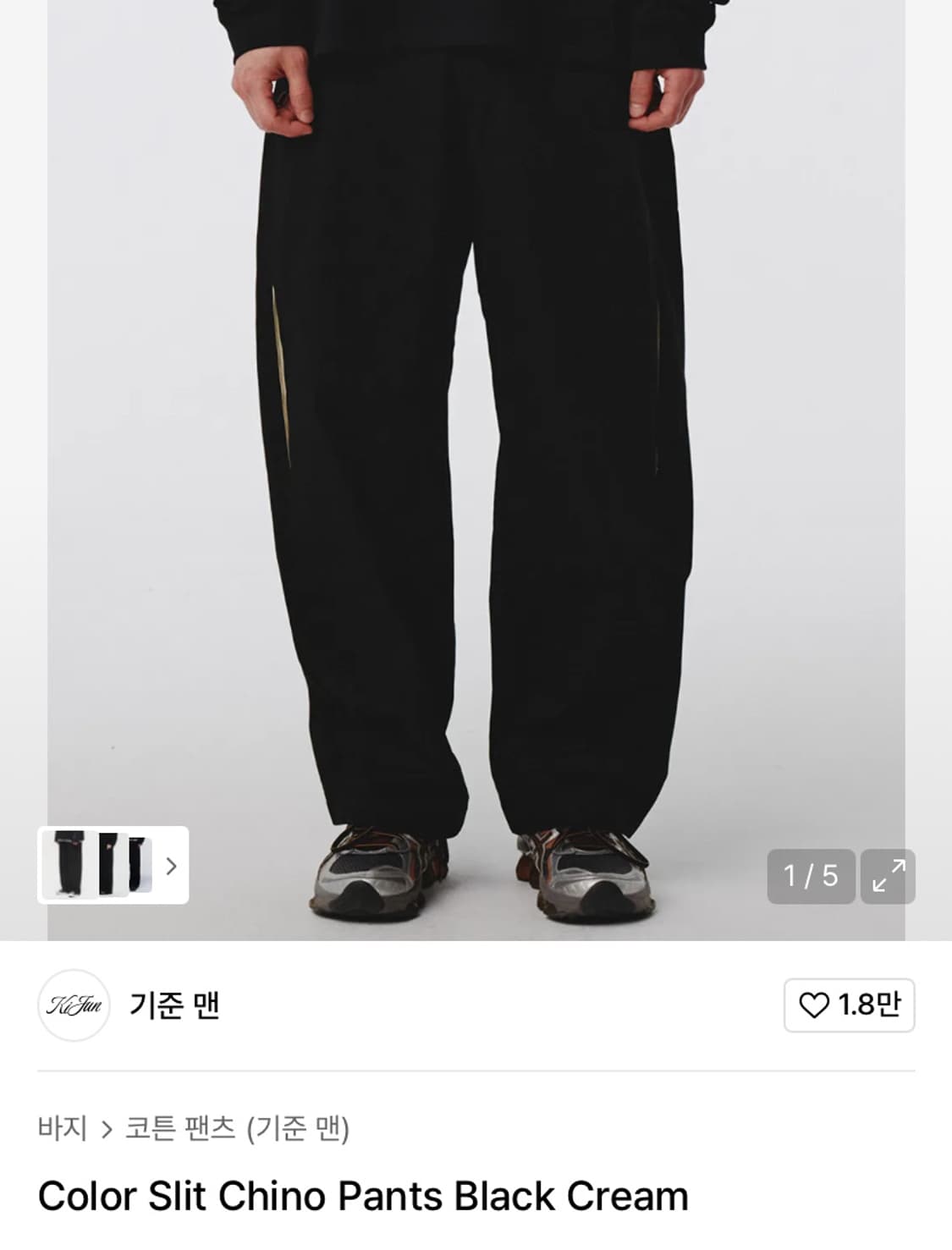Open fullscreen view with the expand arrows icon
Screen dimensions: 952x1250
click(888, 878)
